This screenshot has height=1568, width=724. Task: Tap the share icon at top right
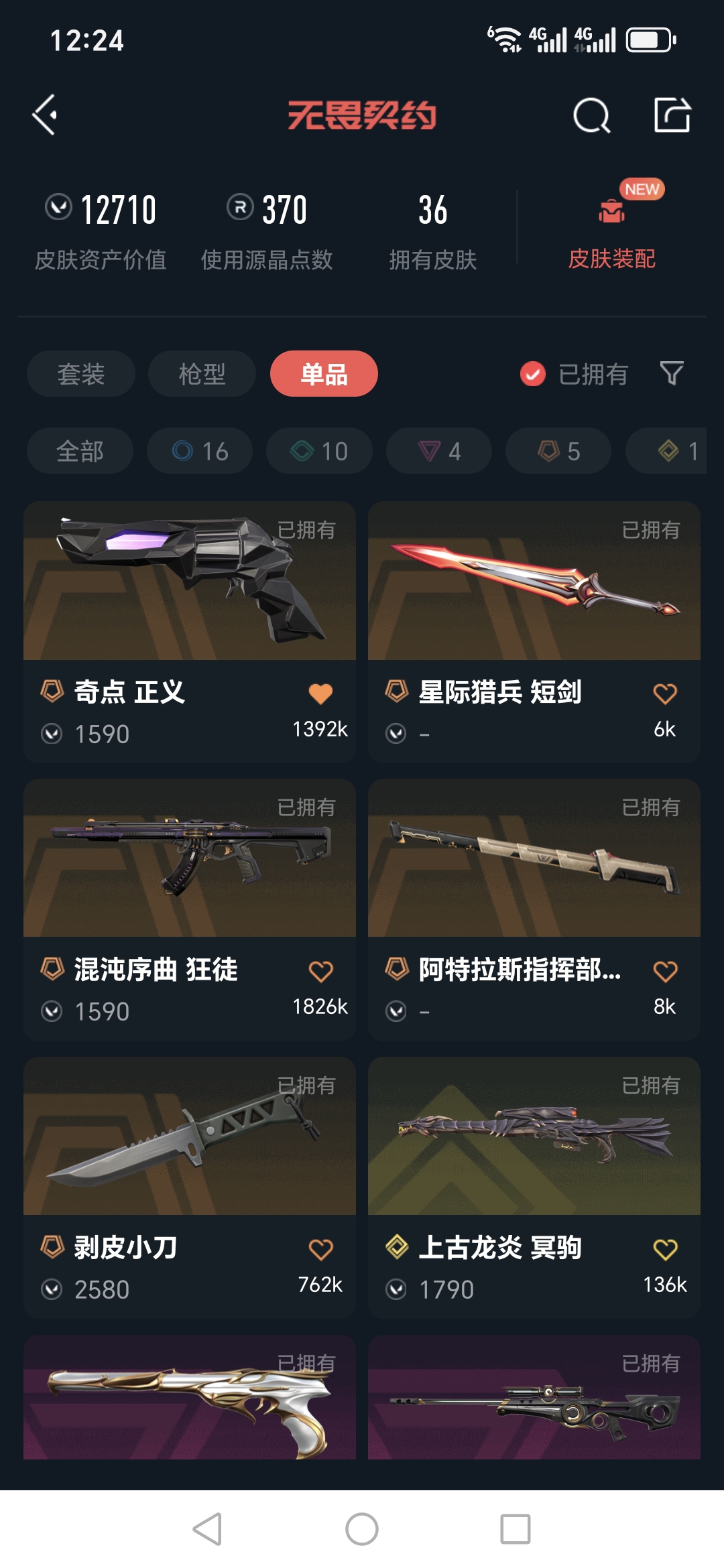coord(676,115)
